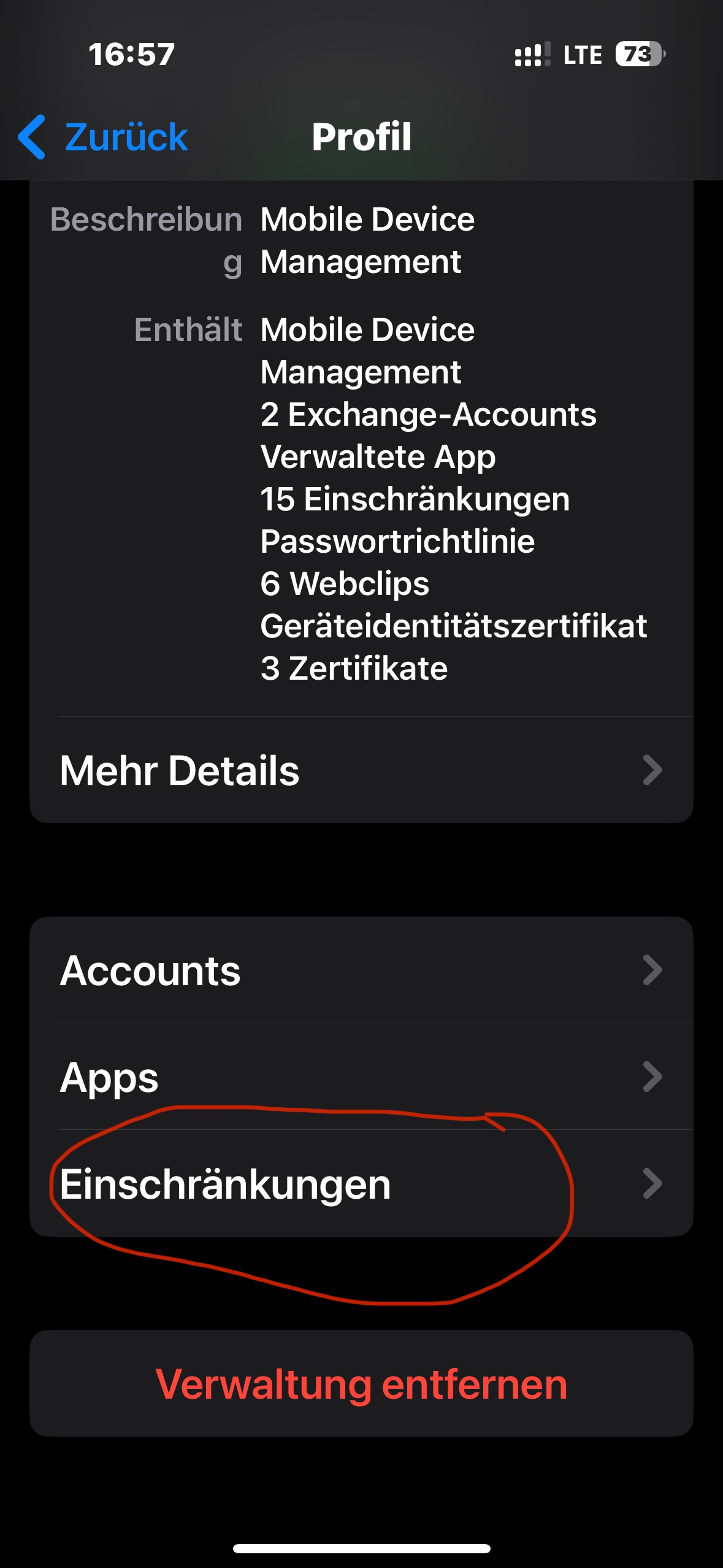Open the Apps row
723x1568 pixels.
pos(361,1077)
